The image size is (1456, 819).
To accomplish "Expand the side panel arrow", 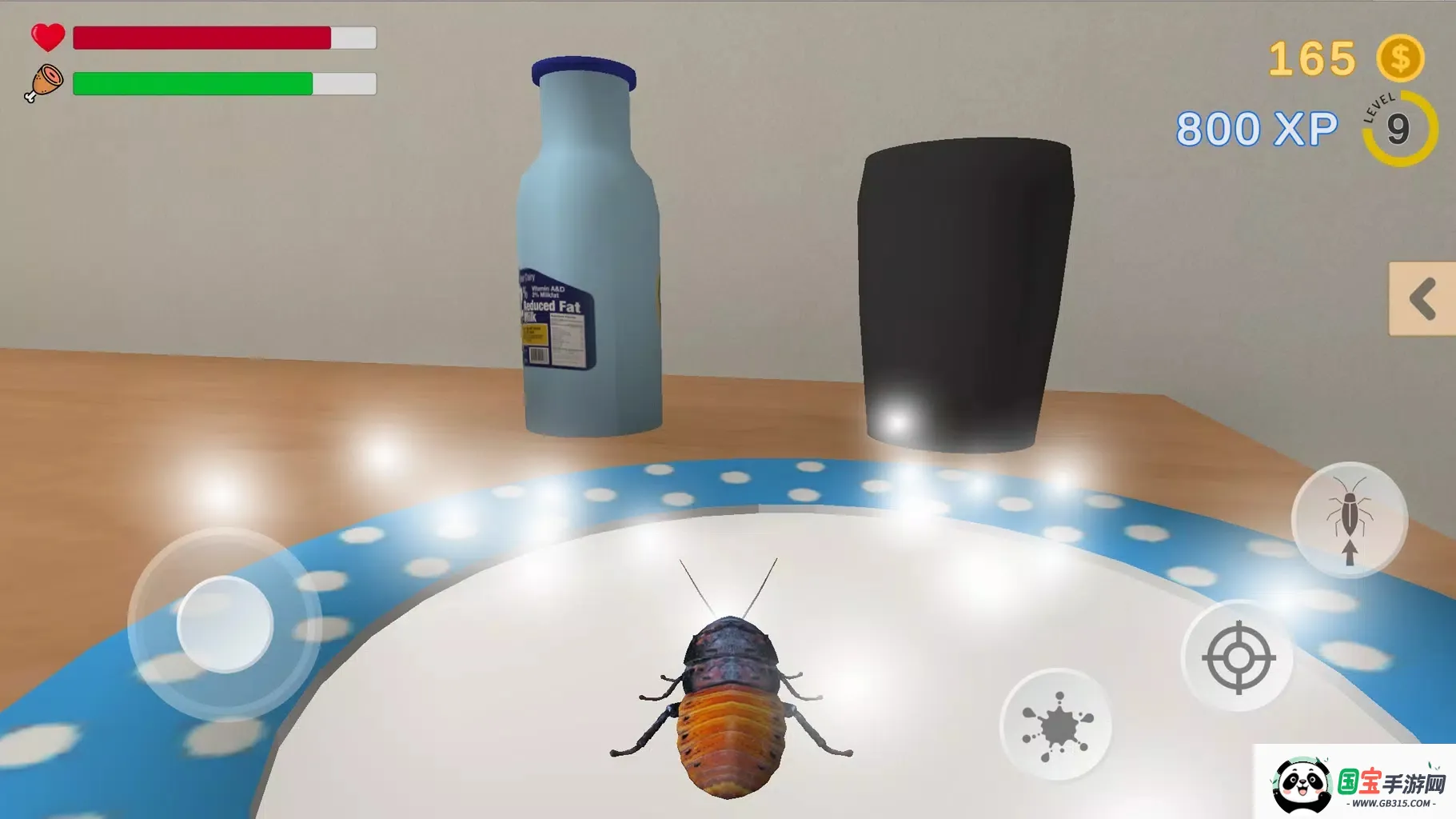I will 1422,299.
